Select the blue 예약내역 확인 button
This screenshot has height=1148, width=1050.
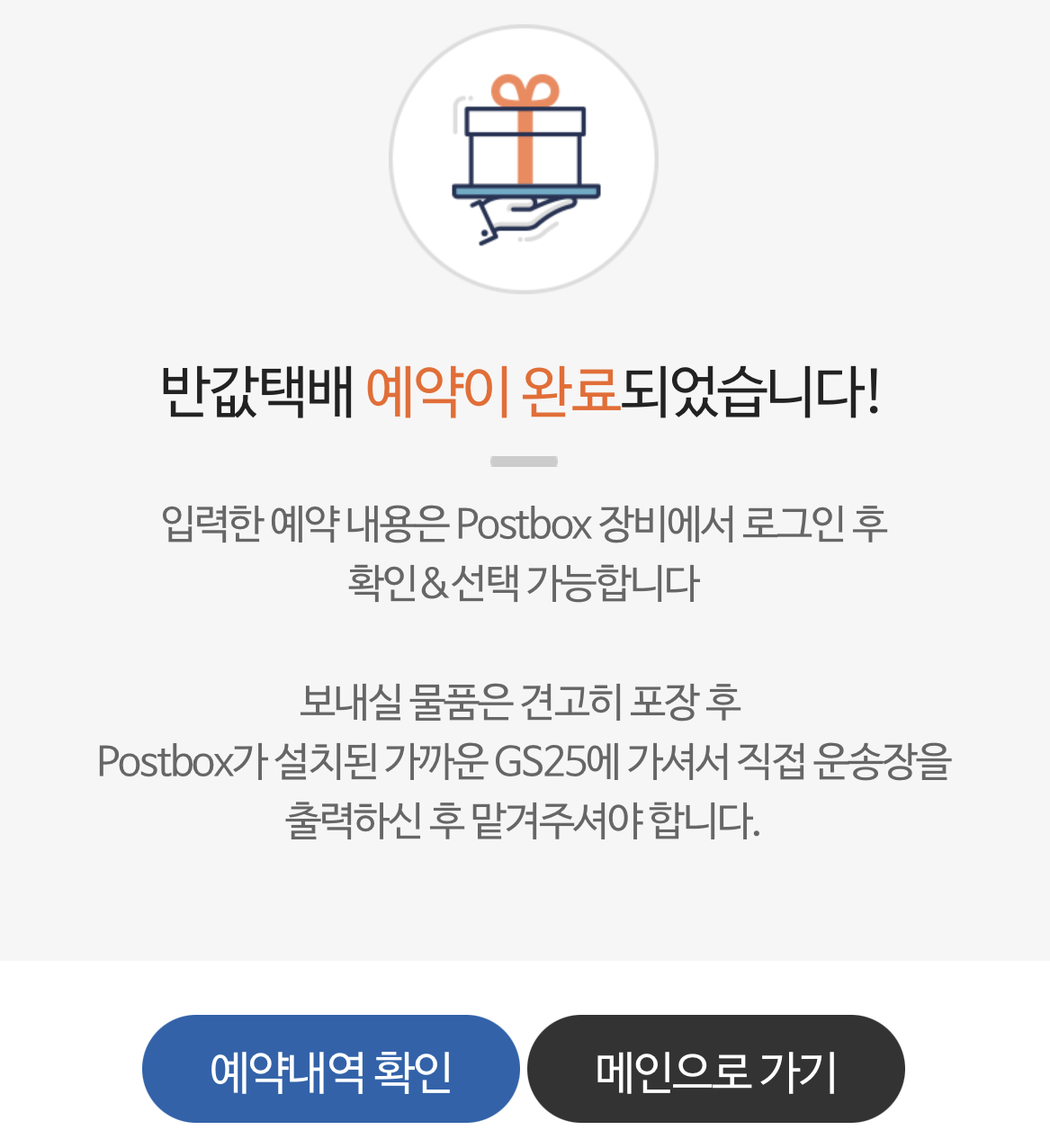(330, 1069)
